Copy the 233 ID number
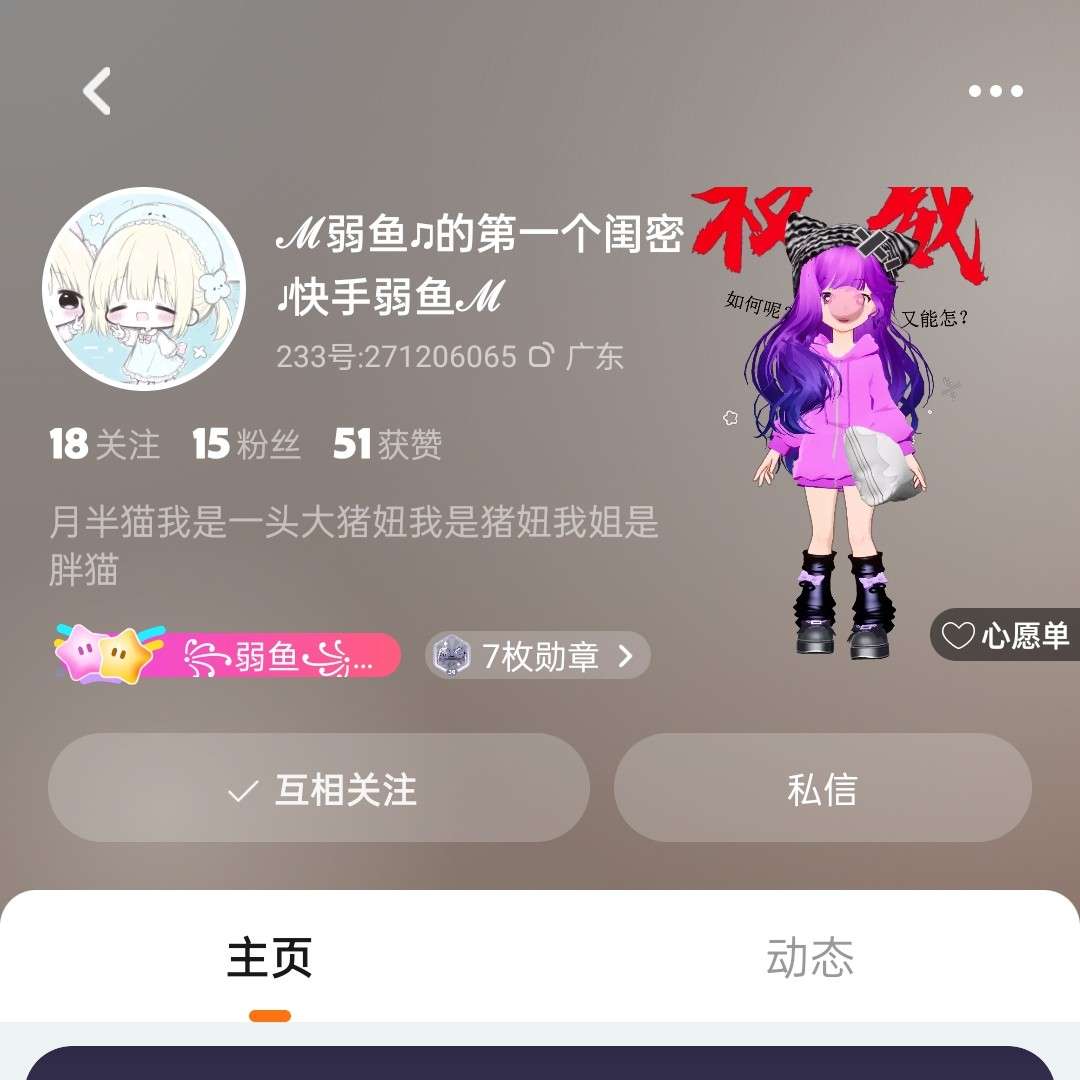The height and width of the screenshot is (1080, 1080). pos(541,356)
